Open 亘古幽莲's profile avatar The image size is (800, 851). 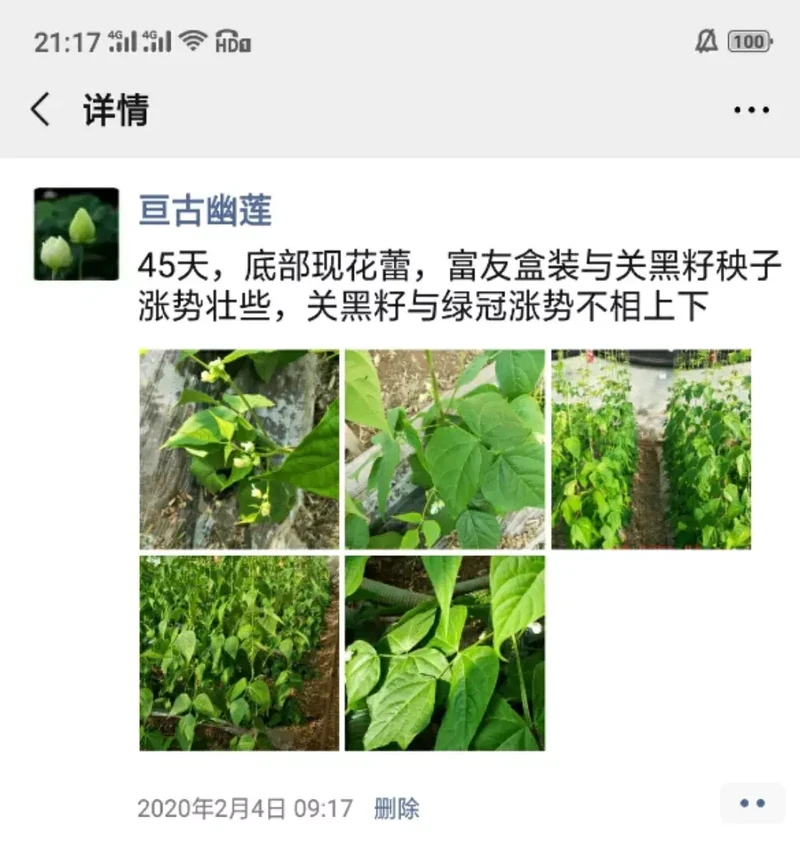[x=76, y=233]
